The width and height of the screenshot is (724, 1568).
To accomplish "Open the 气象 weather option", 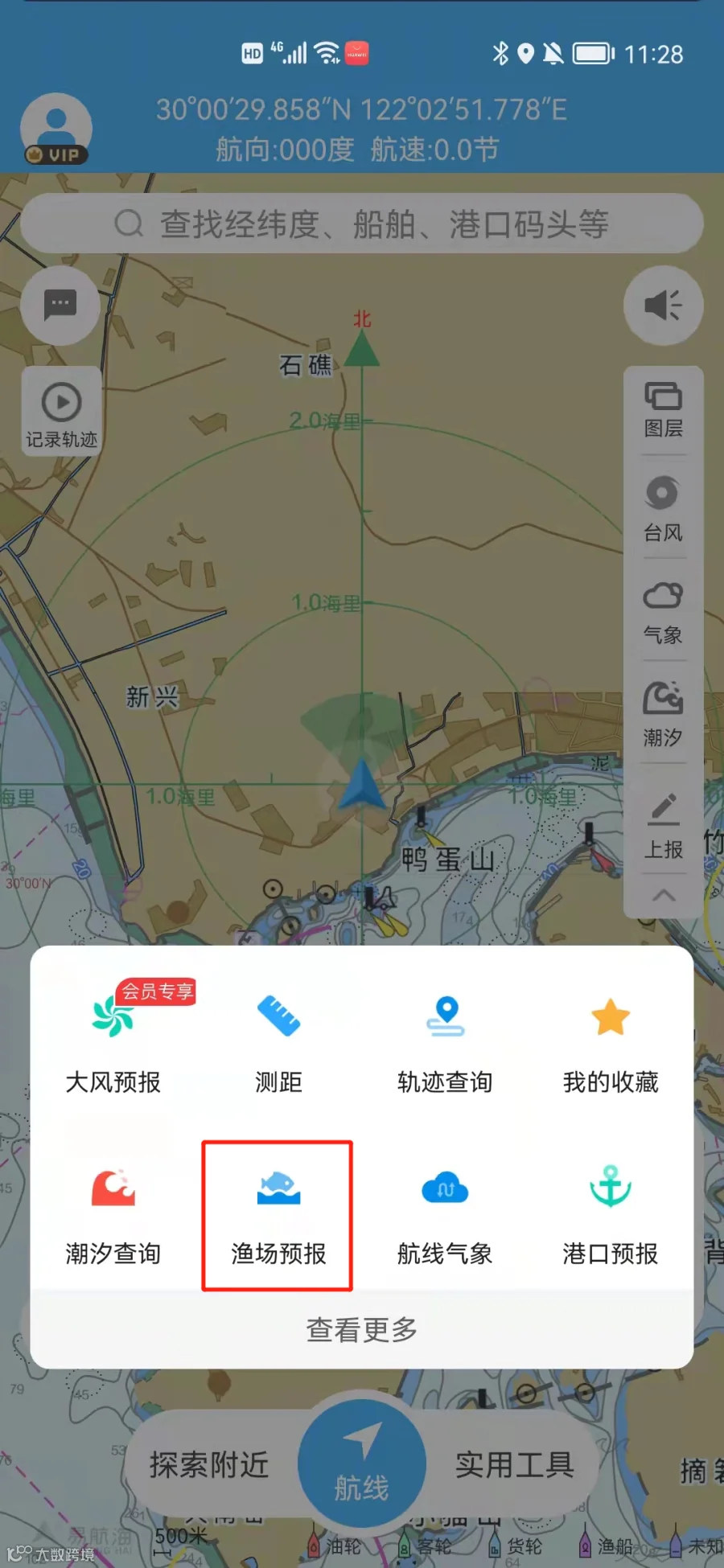I will click(664, 613).
